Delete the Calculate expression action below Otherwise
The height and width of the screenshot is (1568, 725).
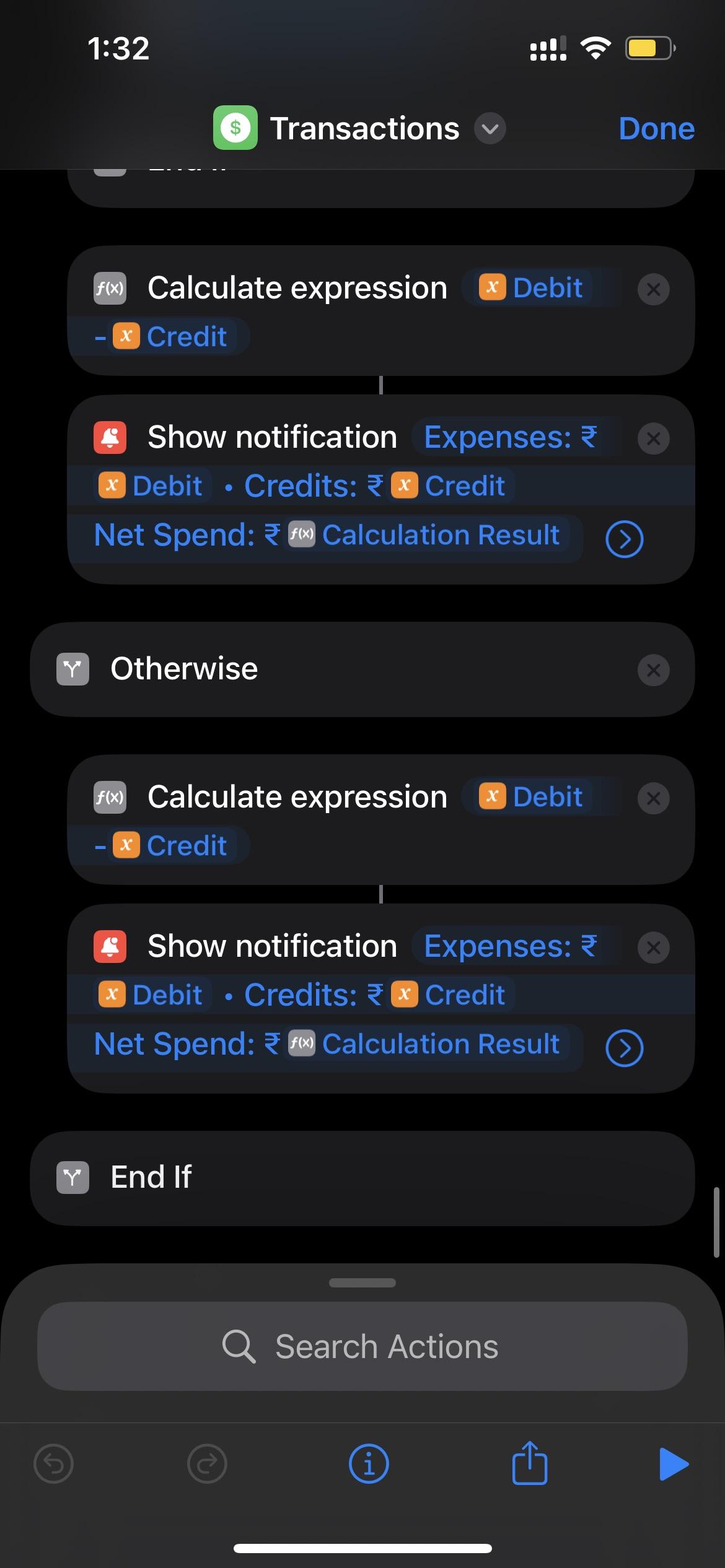pos(653,798)
